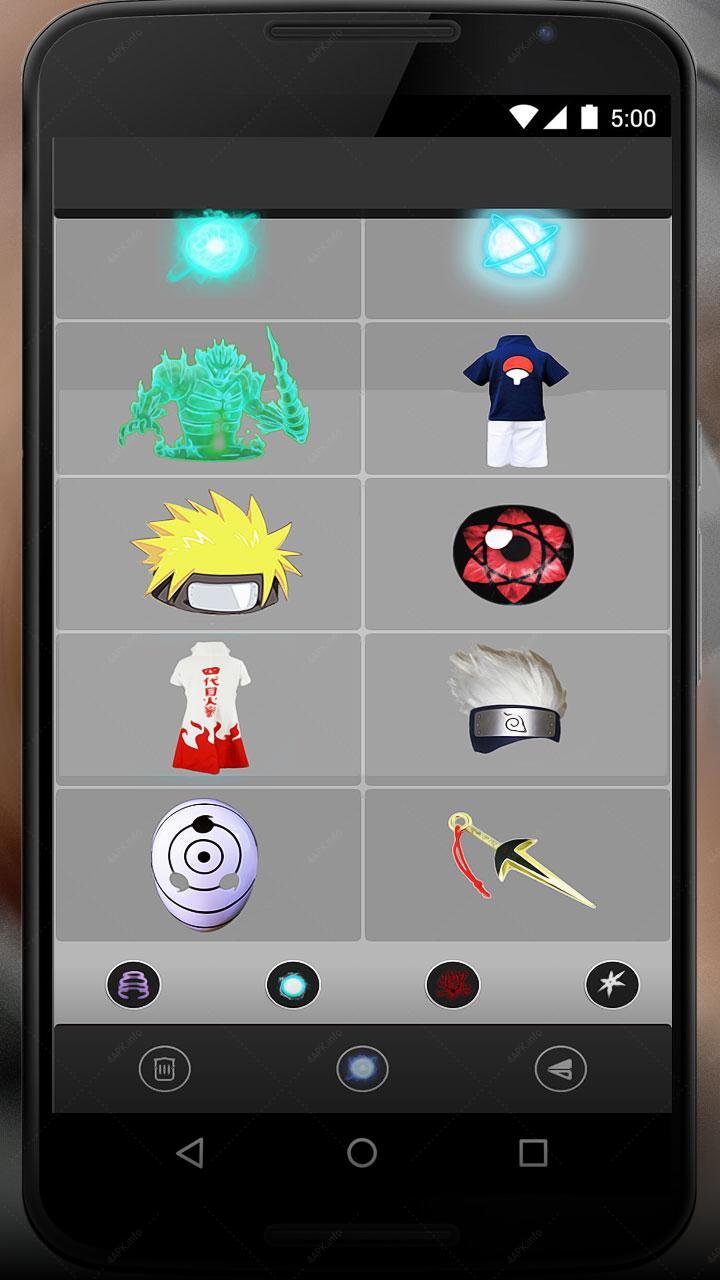Tap the center glowing orb button
The image size is (720, 1280).
tap(362, 1069)
